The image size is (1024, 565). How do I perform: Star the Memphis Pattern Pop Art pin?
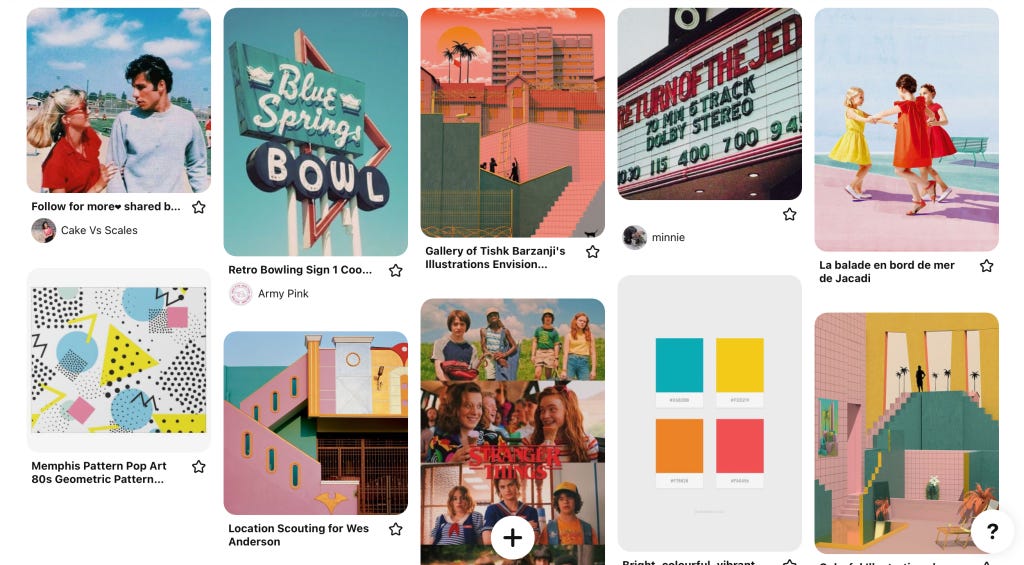tap(199, 467)
